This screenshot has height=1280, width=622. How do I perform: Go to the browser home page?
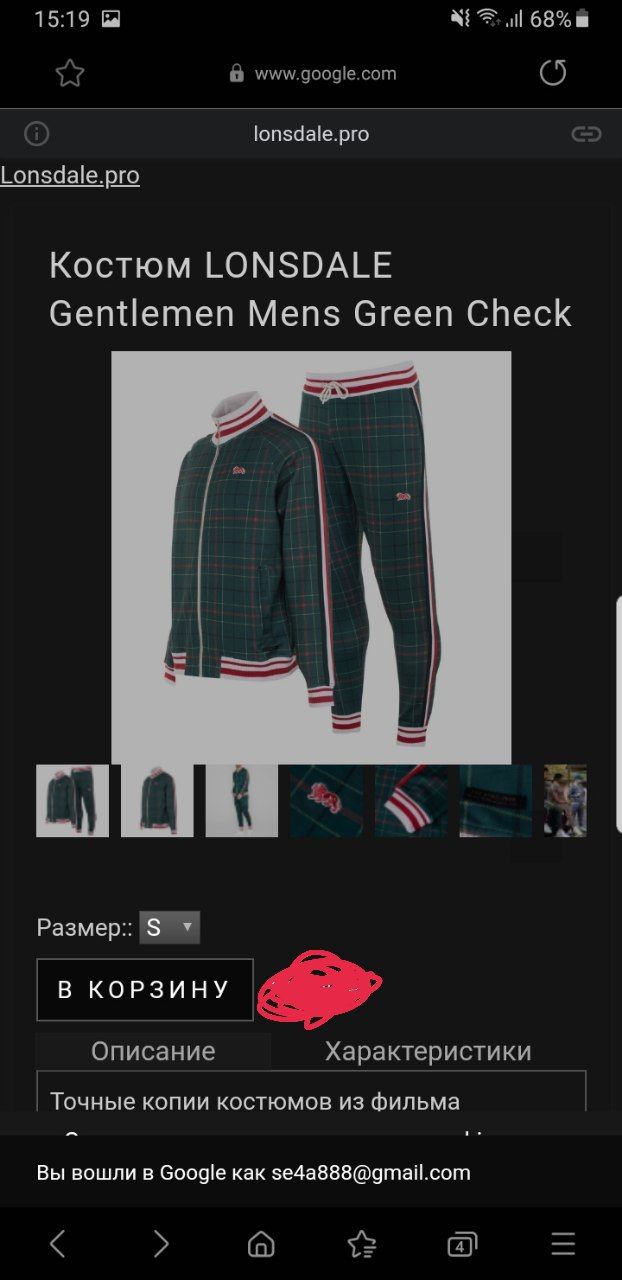coord(261,1244)
